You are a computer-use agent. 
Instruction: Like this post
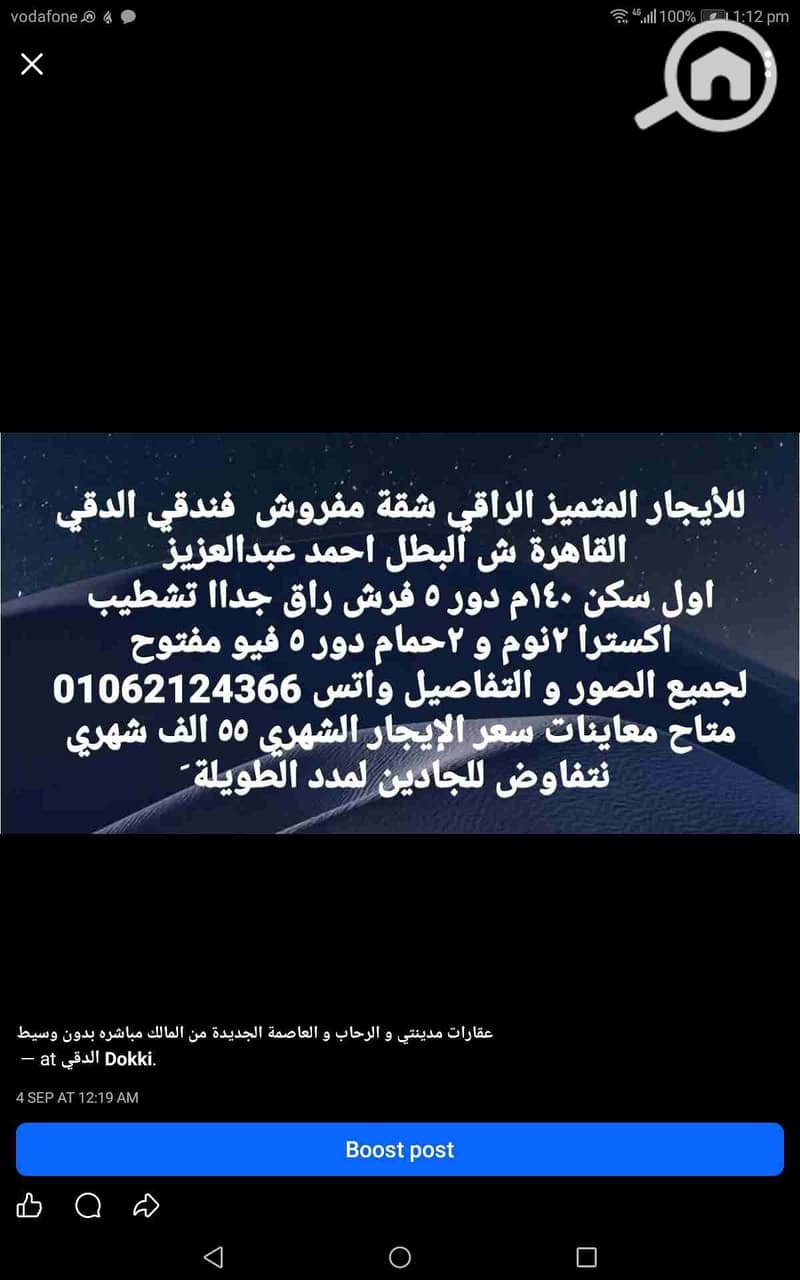click(x=30, y=1205)
